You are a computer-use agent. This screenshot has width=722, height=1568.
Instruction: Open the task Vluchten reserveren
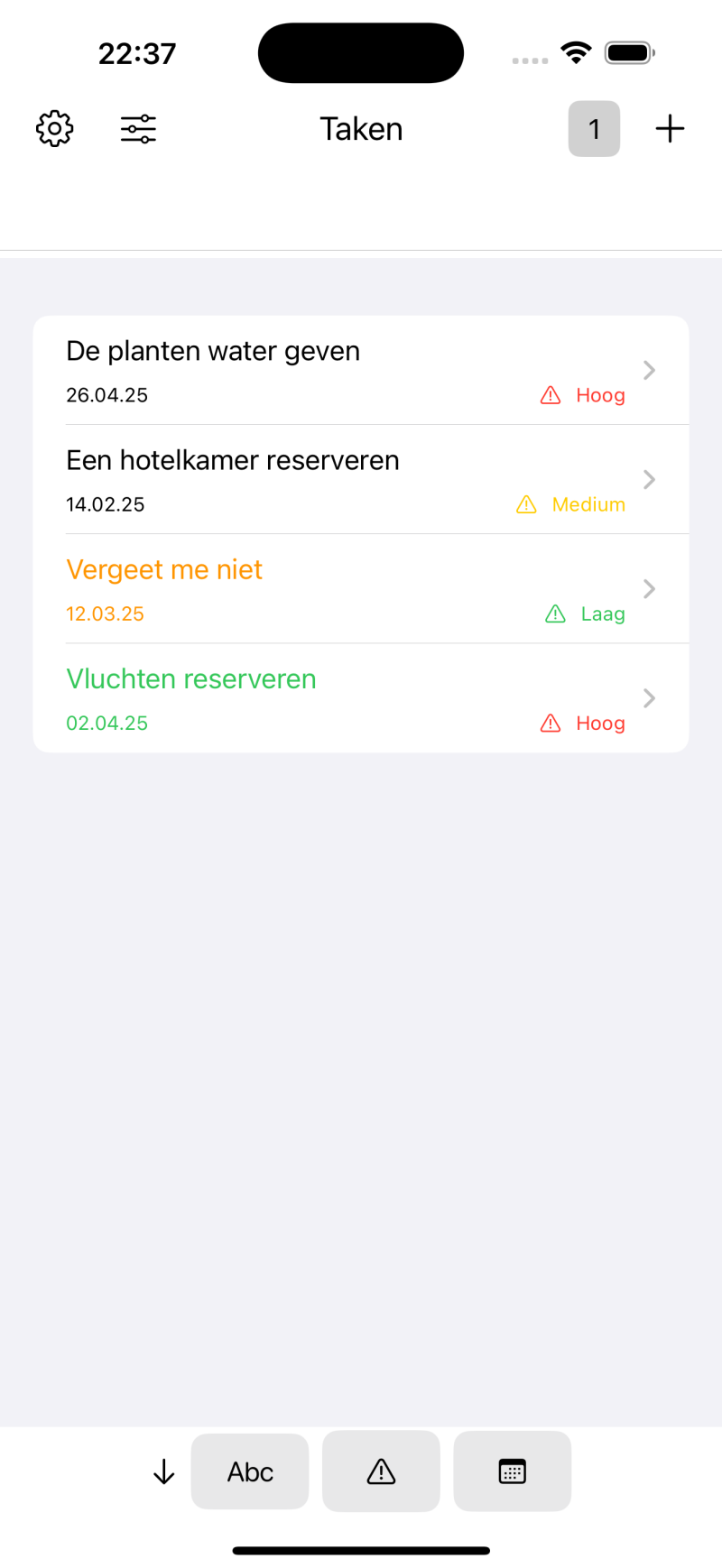(x=361, y=697)
